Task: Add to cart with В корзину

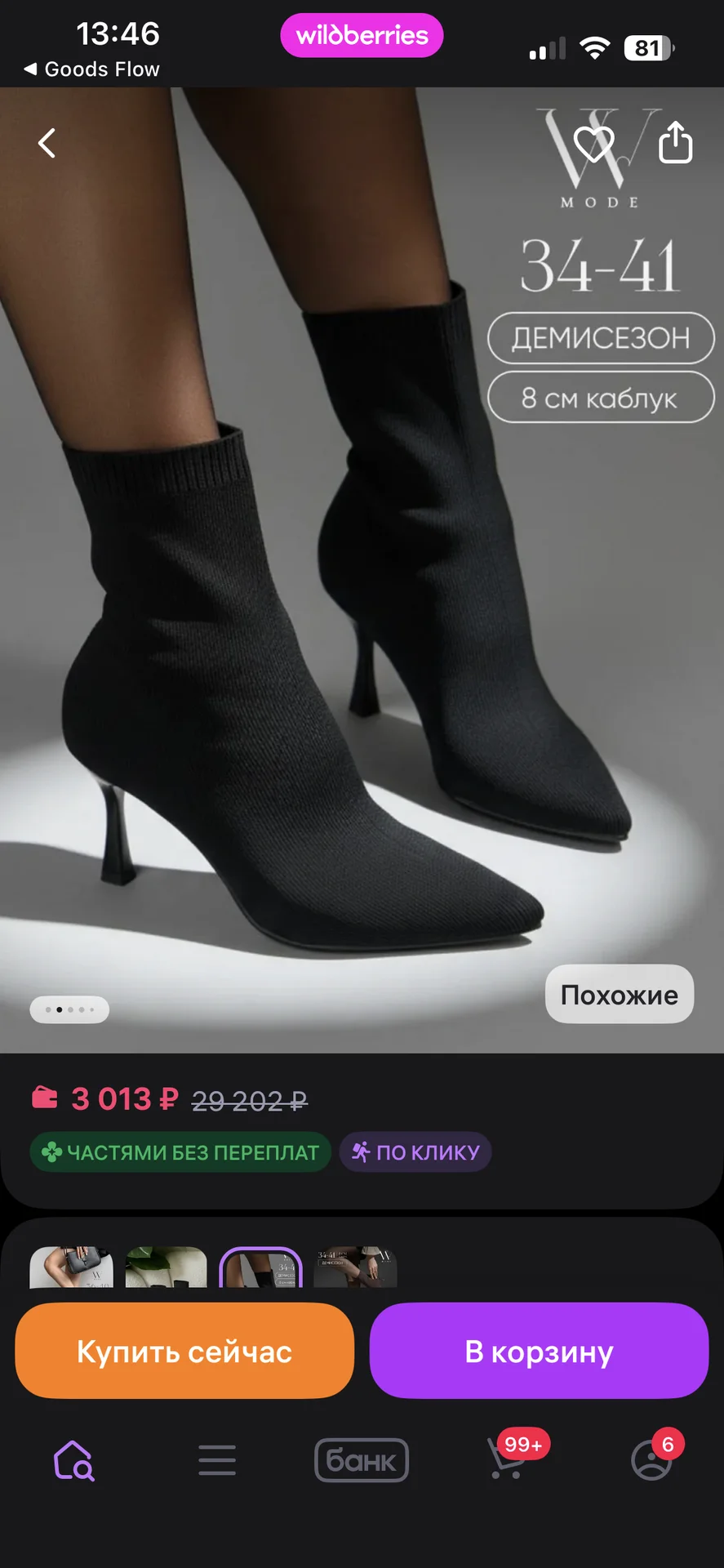Action: pos(540,1352)
